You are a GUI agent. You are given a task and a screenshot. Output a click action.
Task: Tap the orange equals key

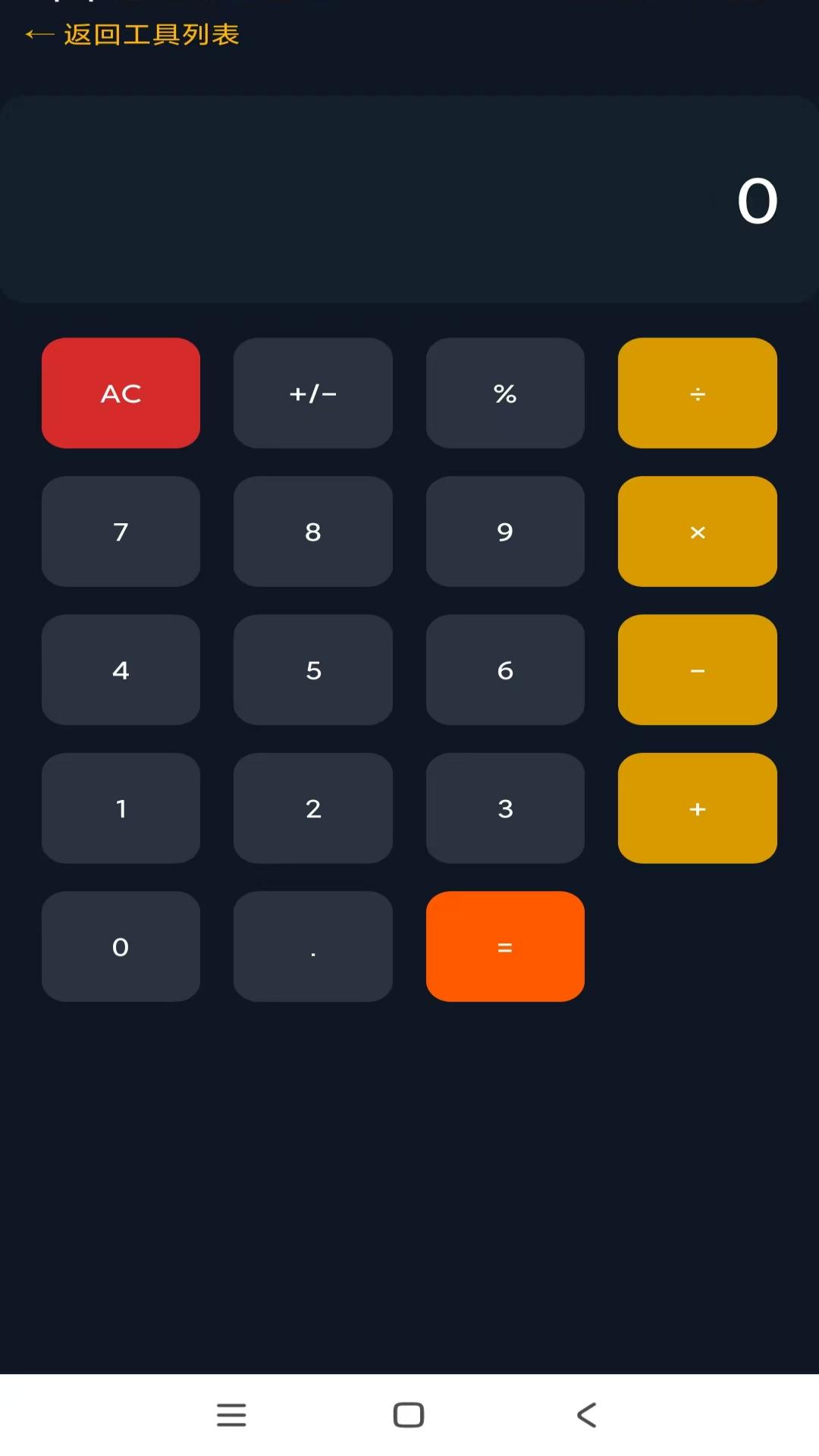coord(505,946)
